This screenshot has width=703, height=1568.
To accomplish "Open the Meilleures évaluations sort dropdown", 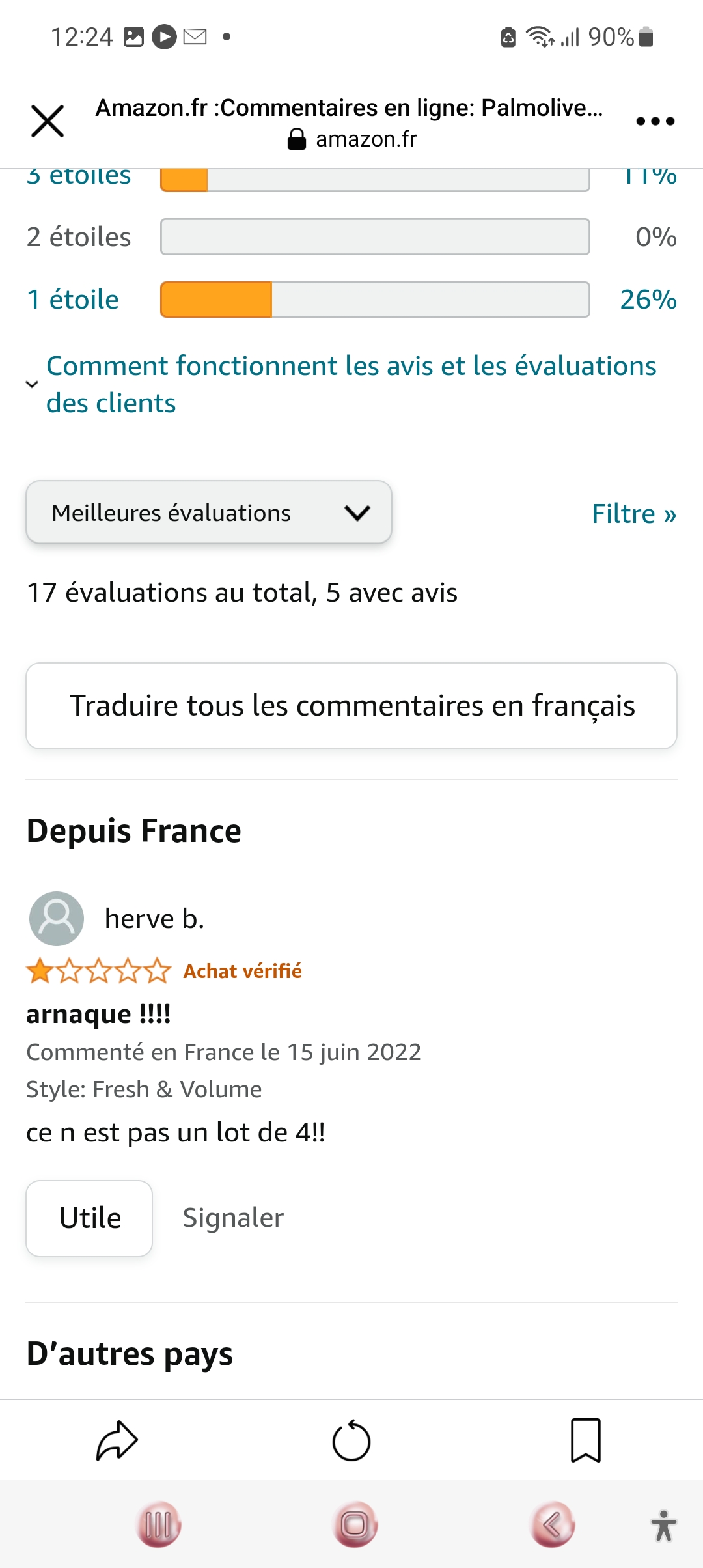I will [208, 512].
